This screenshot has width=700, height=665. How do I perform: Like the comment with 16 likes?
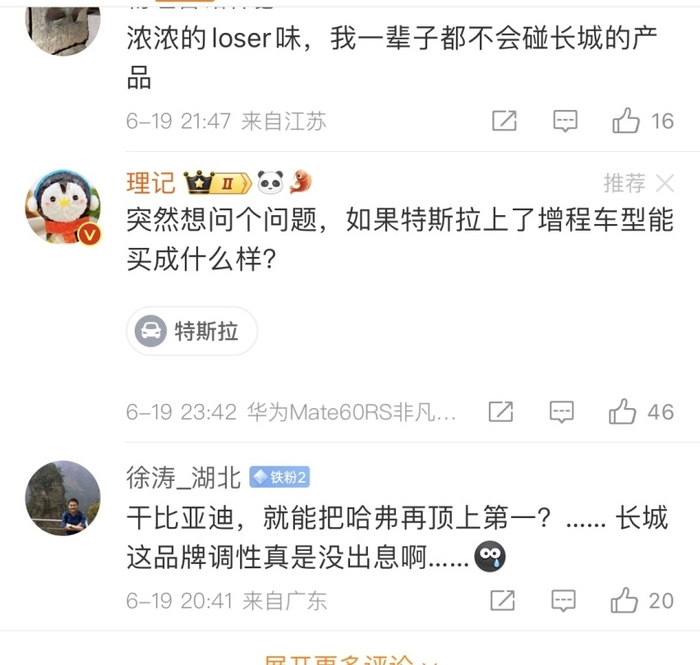coord(627,122)
